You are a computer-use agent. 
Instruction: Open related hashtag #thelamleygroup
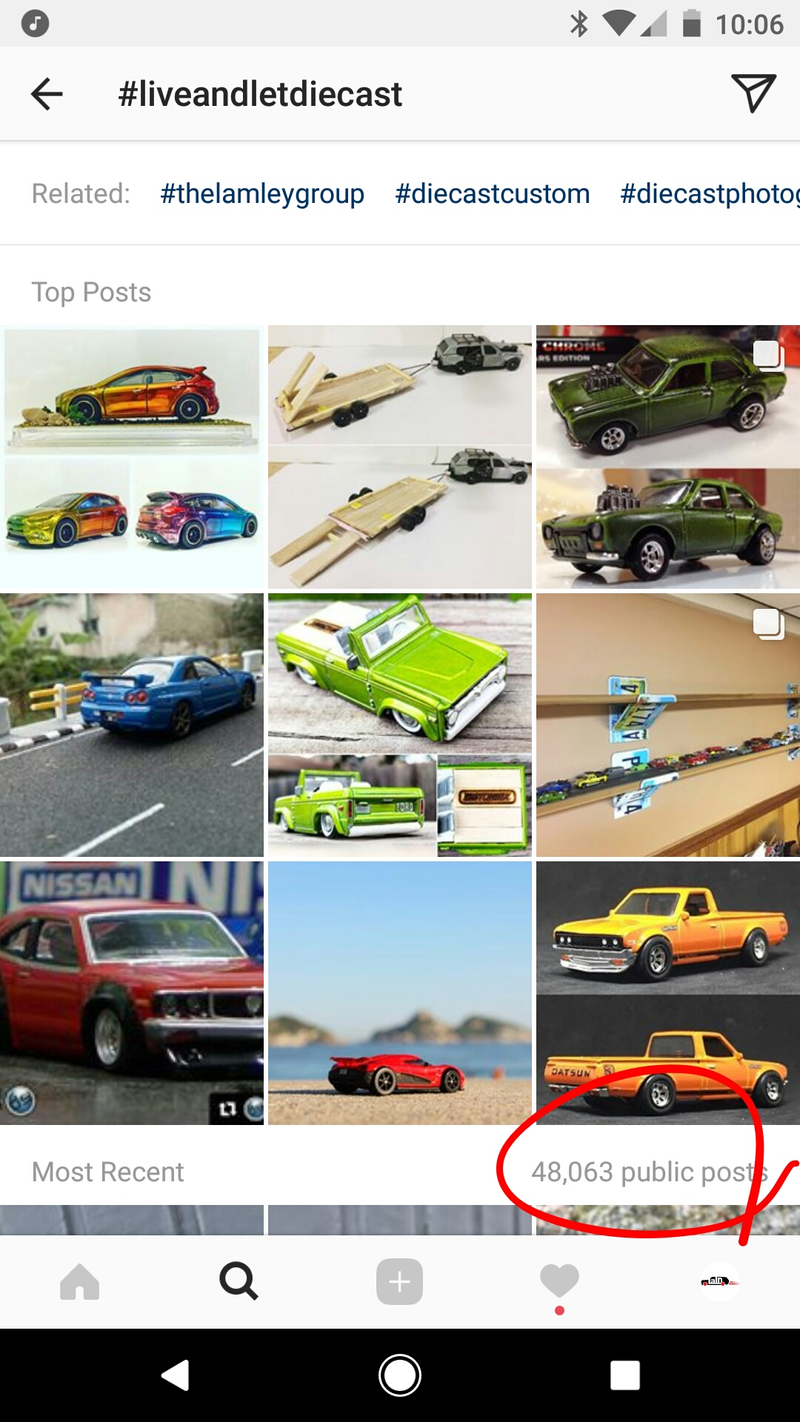tap(262, 193)
